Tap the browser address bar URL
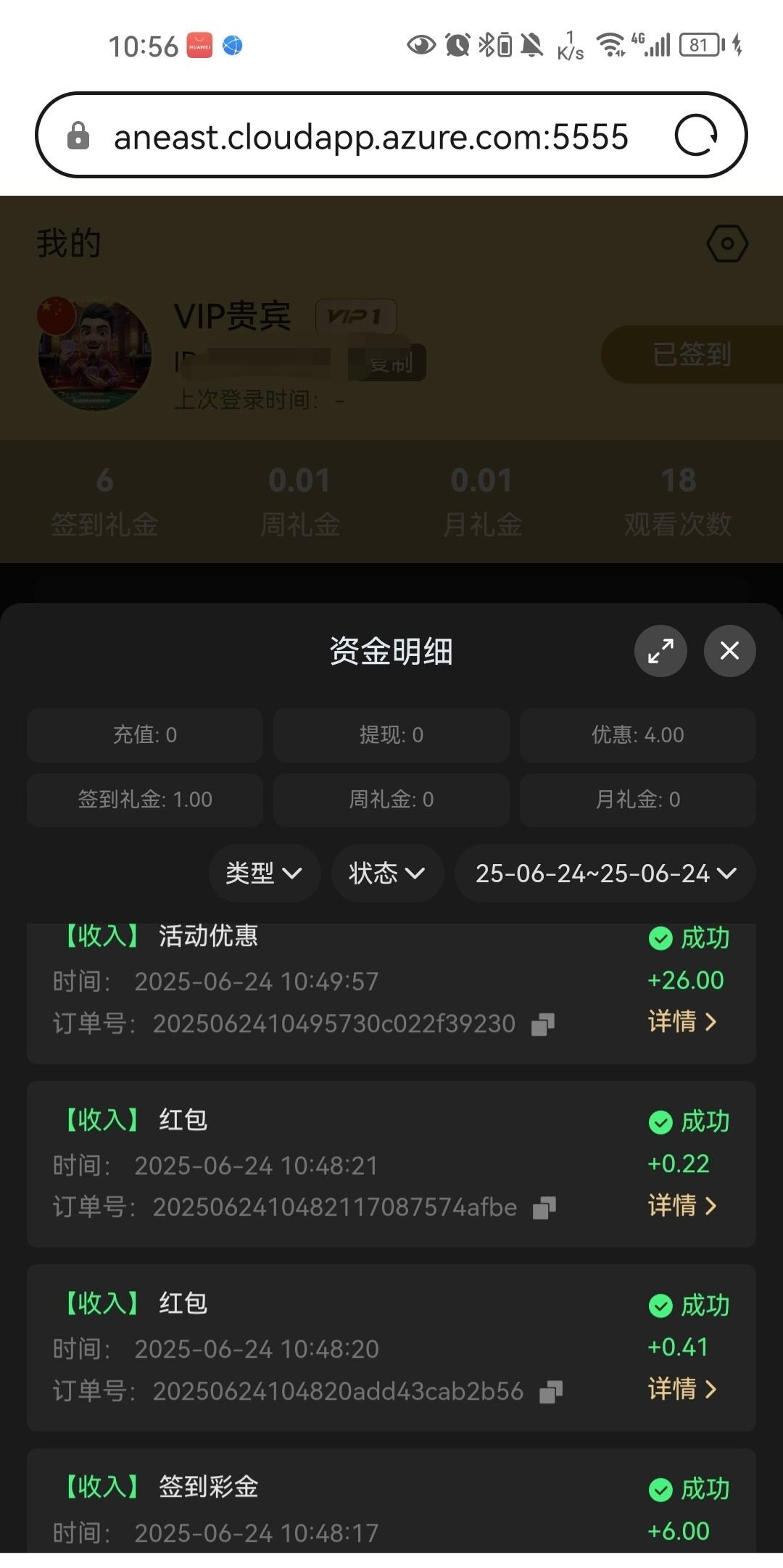 click(370, 136)
